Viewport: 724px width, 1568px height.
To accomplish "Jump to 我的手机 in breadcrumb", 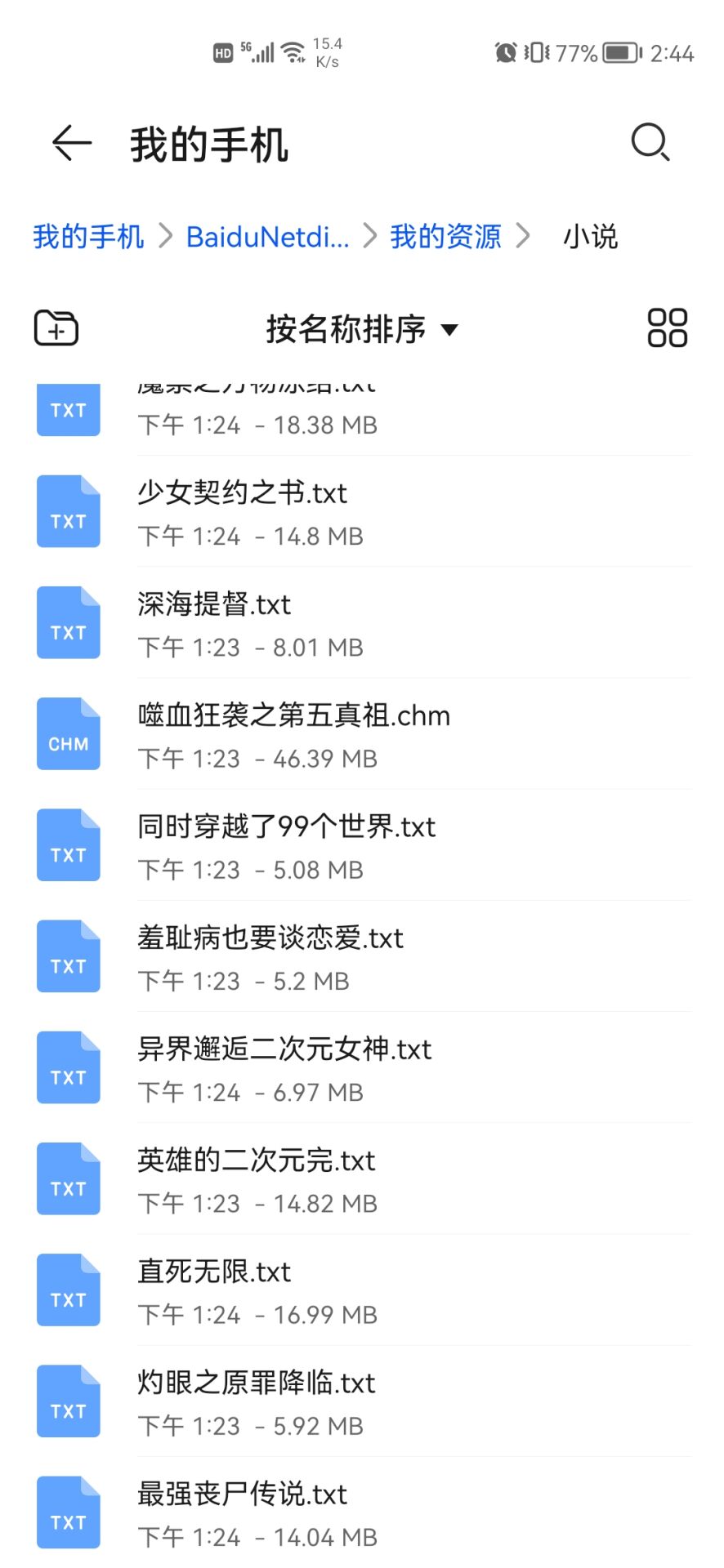I will pyautogui.click(x=88, y=237).
